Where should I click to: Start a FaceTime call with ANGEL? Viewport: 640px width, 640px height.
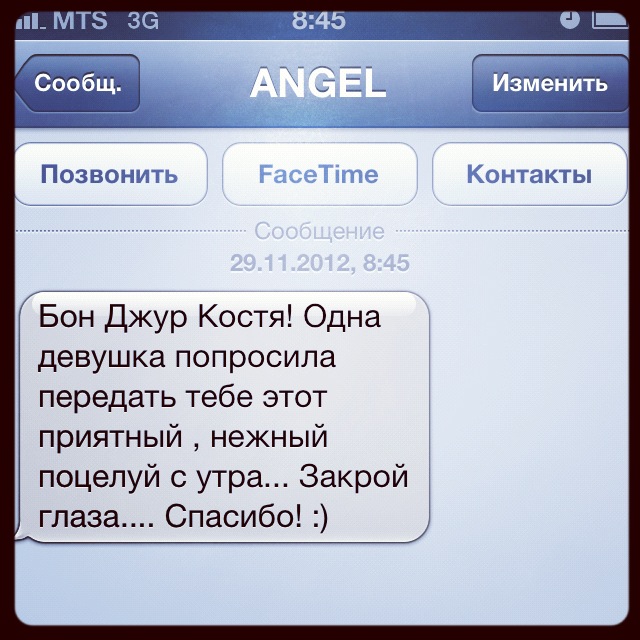319,175
